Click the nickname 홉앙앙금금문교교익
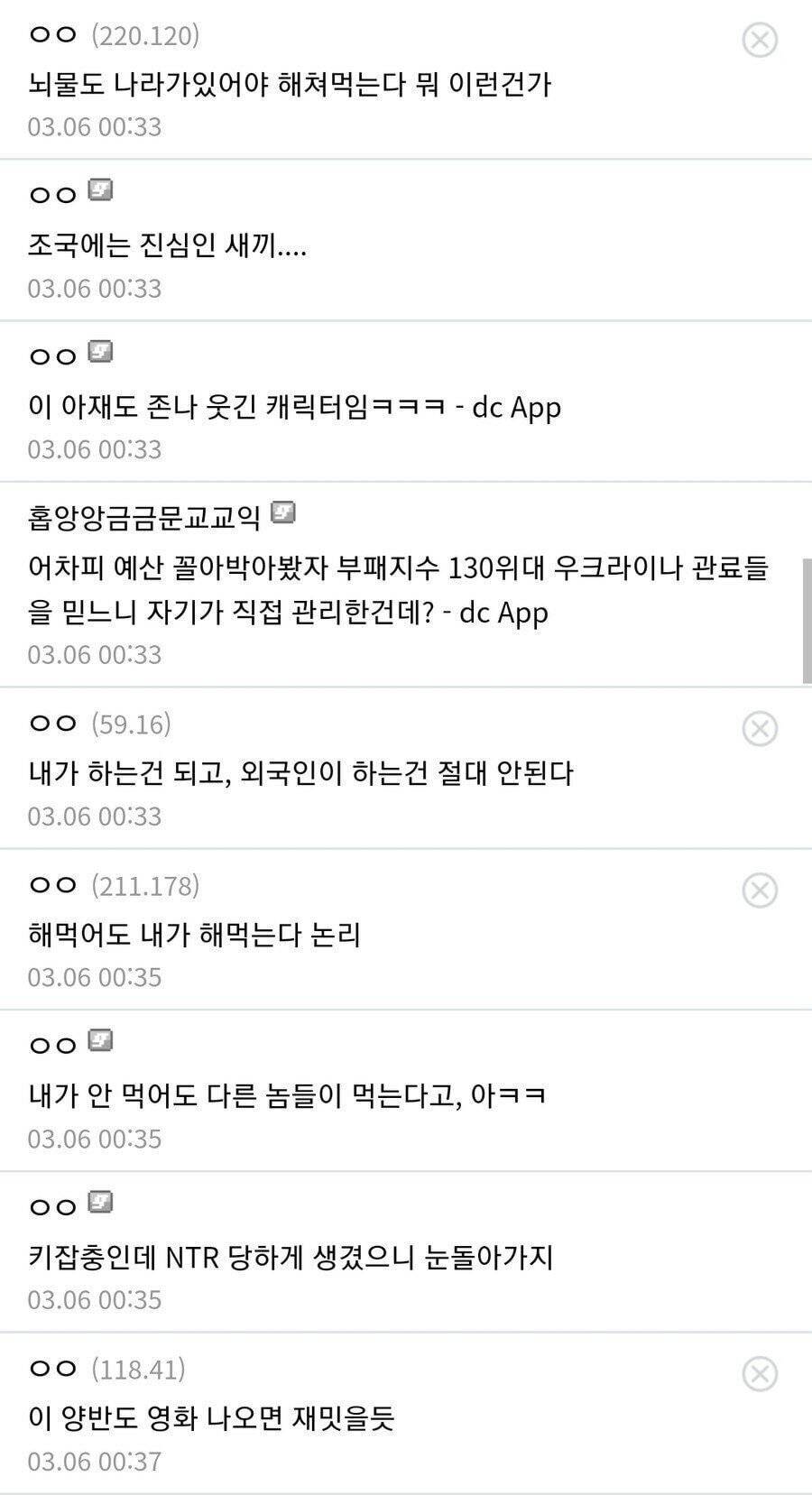 pyautogui.click(x=144, y=513)
